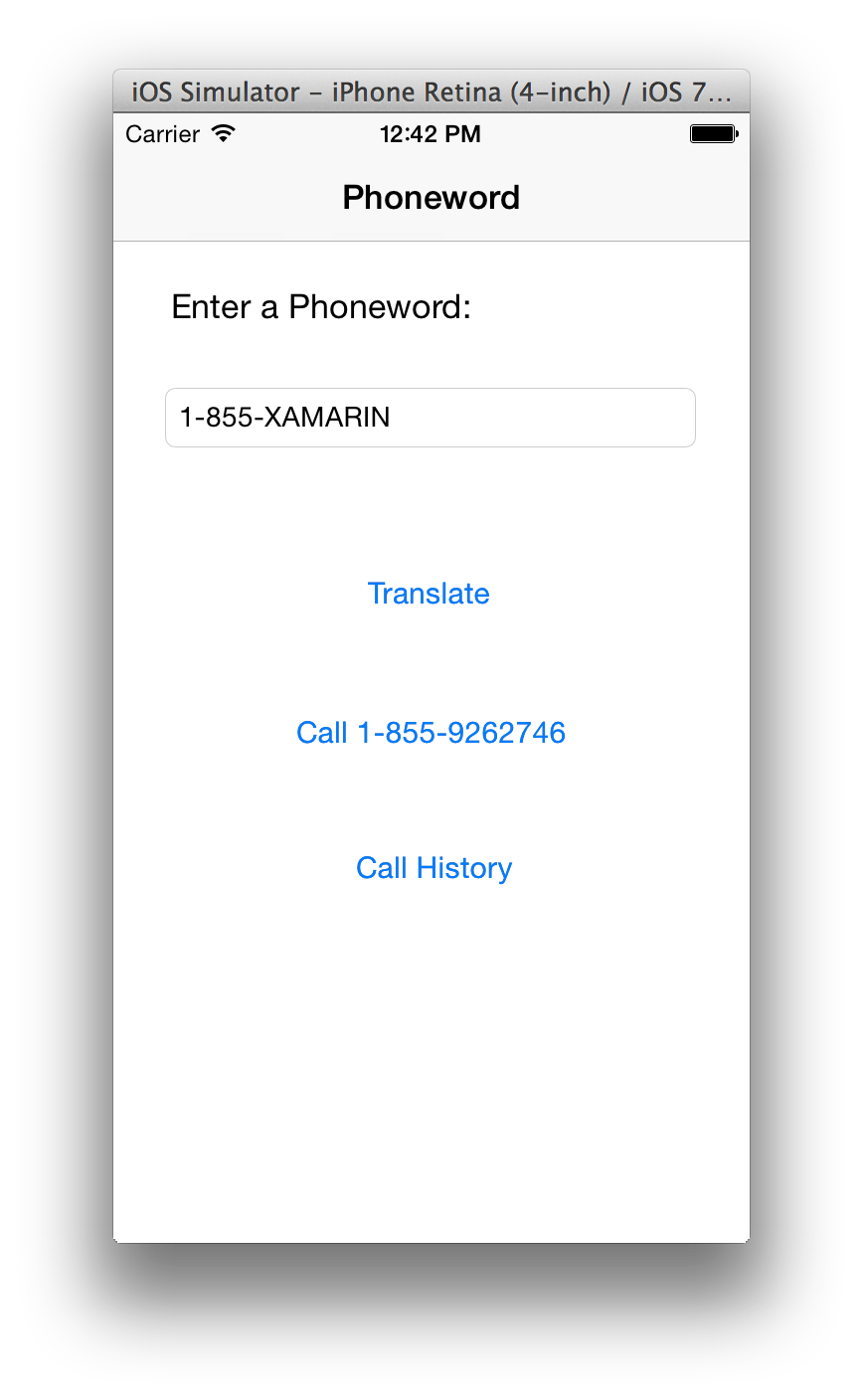The height and width of the screenshot is (1400, 863).
Task: Open Call History
Action: click(x=433, y=868)
